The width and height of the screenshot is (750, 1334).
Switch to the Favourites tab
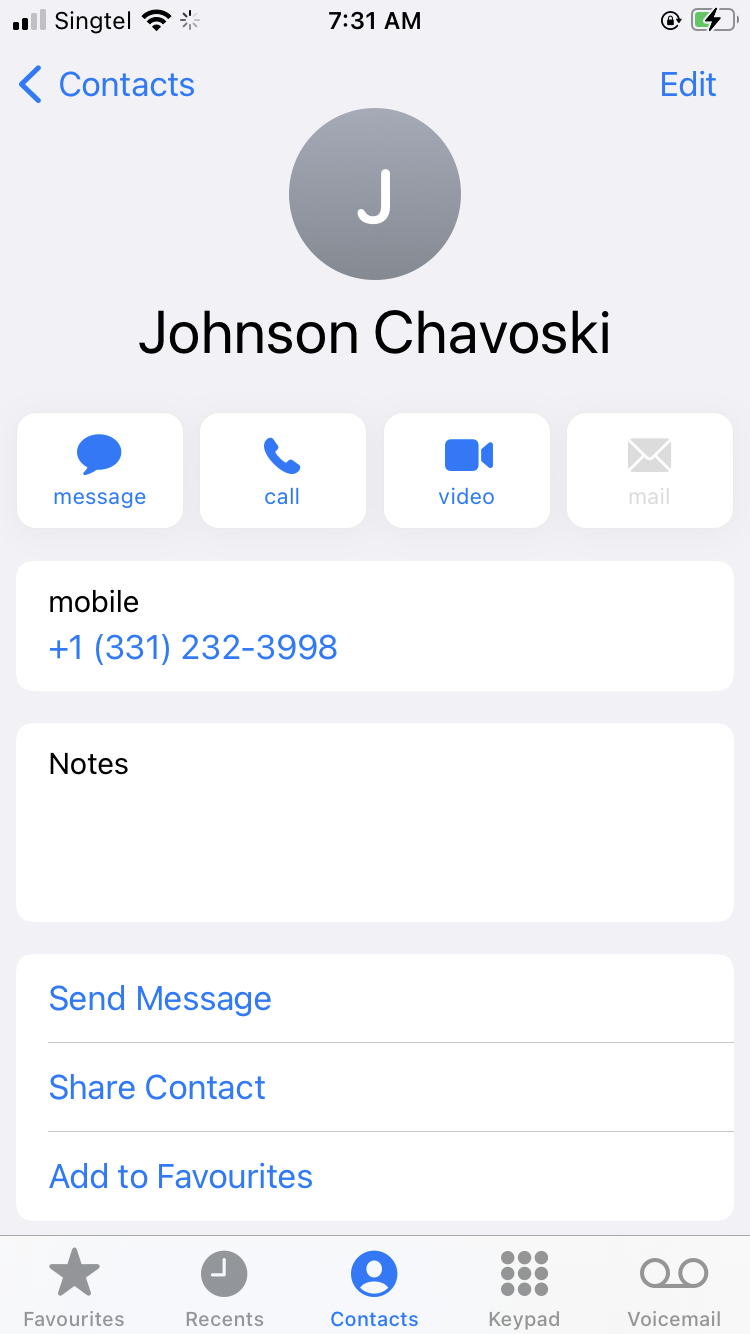74,1288
